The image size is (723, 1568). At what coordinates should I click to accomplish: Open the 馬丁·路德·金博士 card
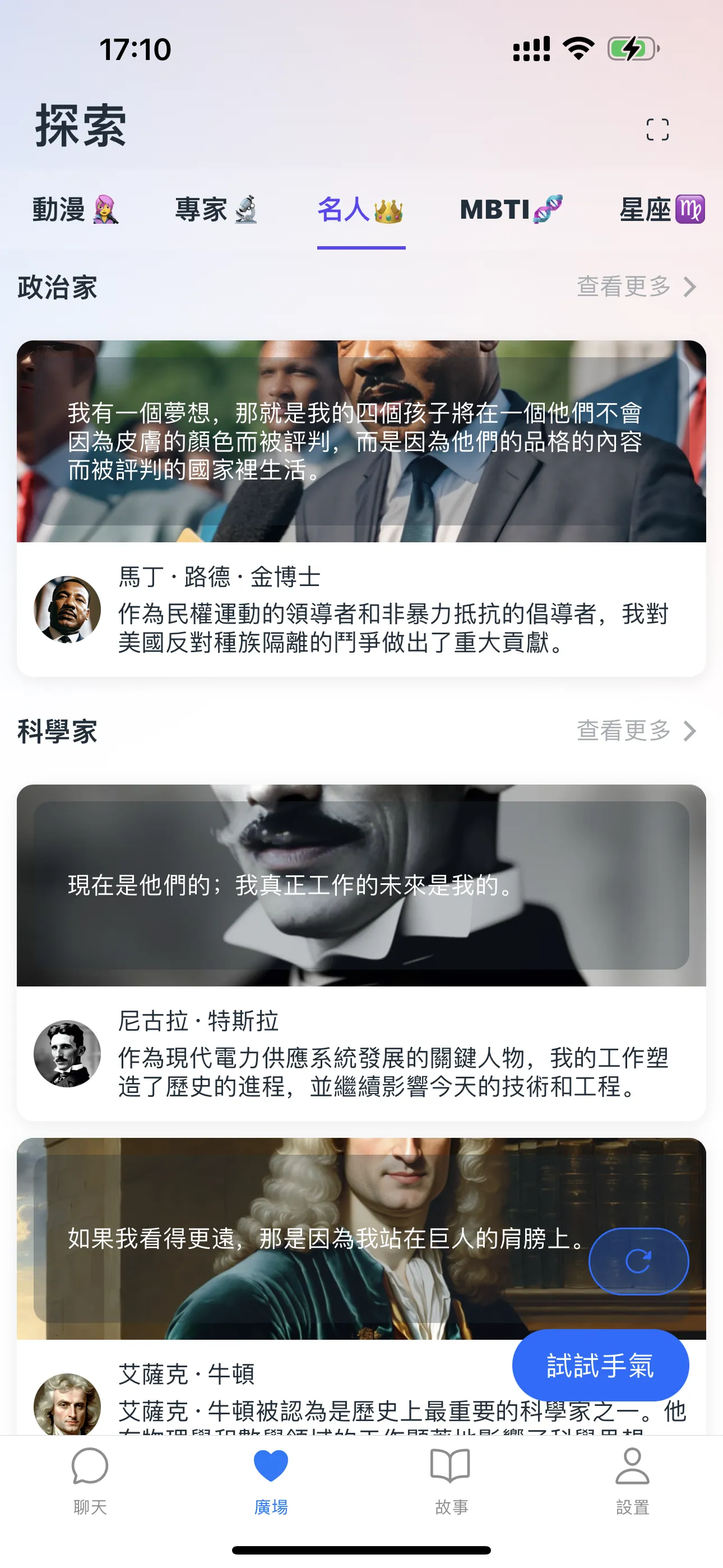click(361, 508)
